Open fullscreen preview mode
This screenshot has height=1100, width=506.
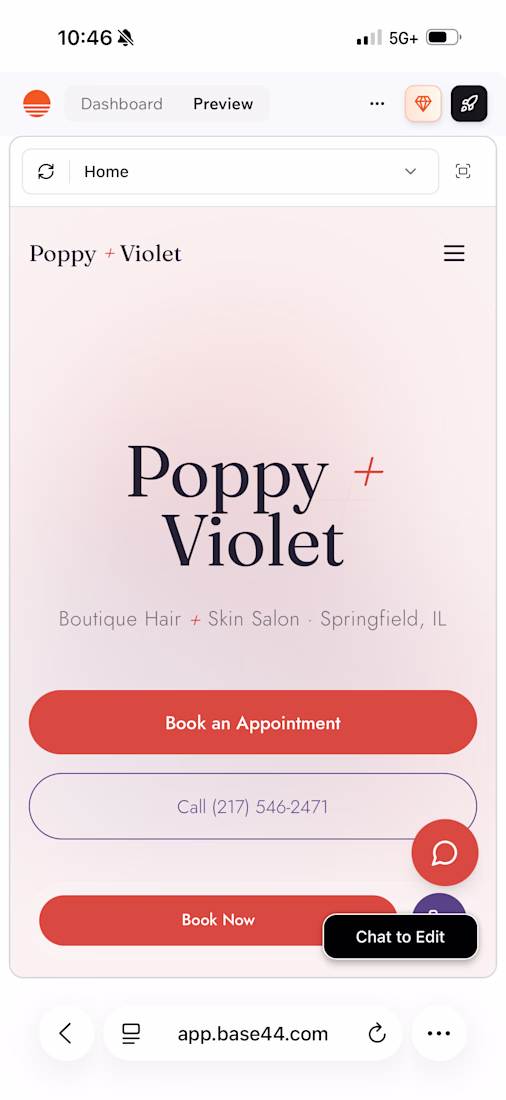(x=463, y=171)
